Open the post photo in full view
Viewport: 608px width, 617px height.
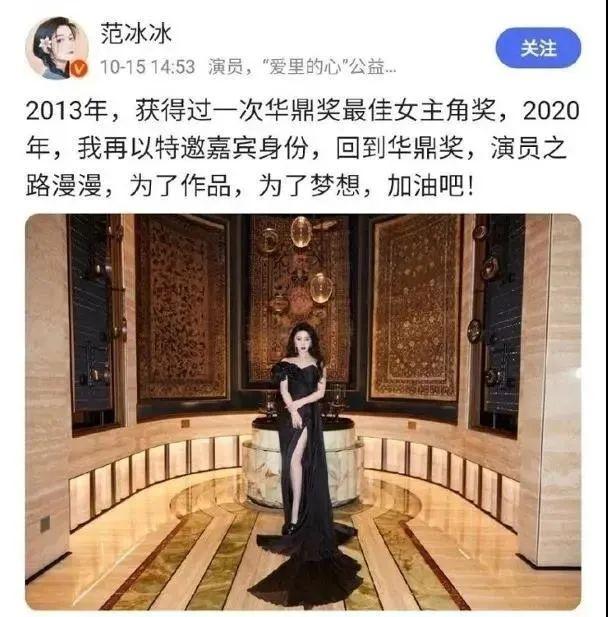pos(303,412)
